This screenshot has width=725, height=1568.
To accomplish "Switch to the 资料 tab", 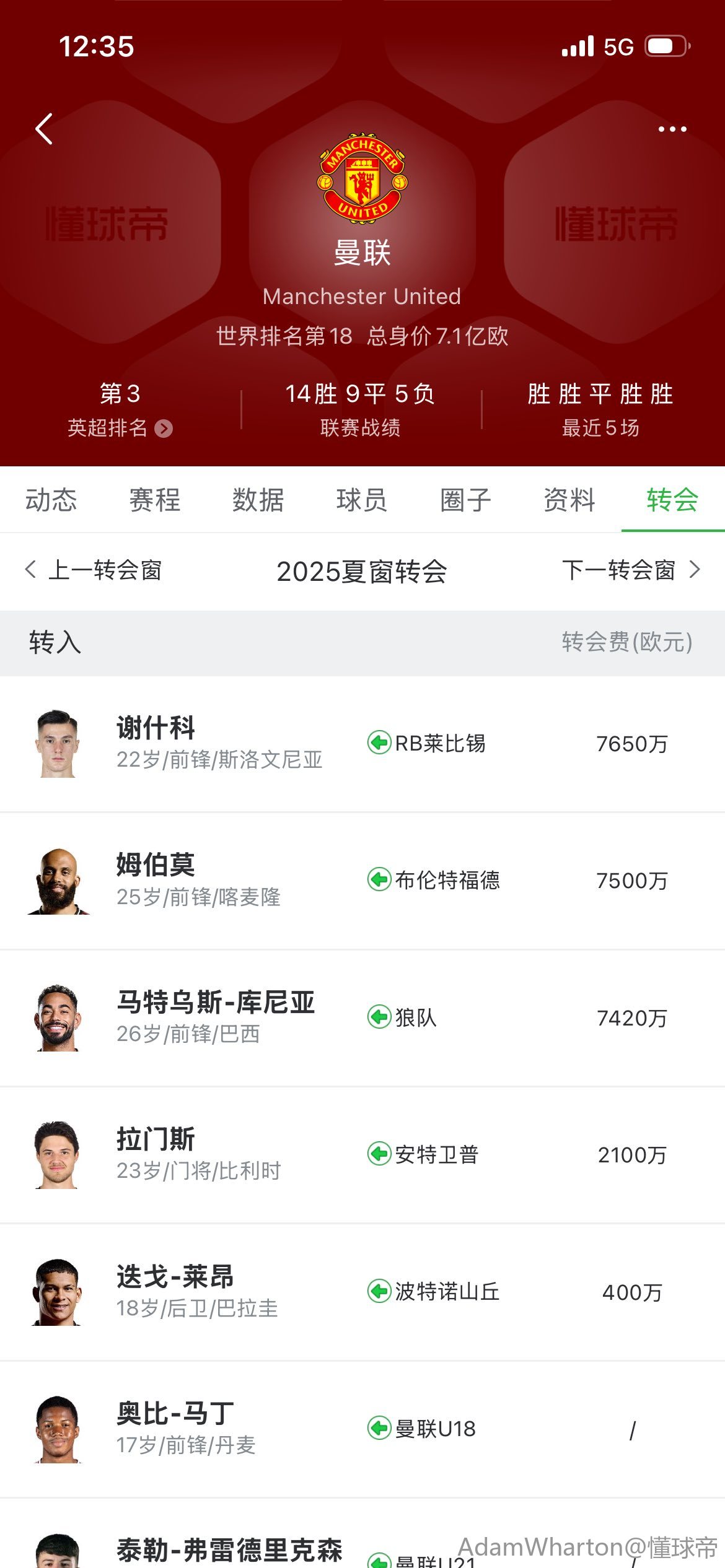I will [569, 500].
